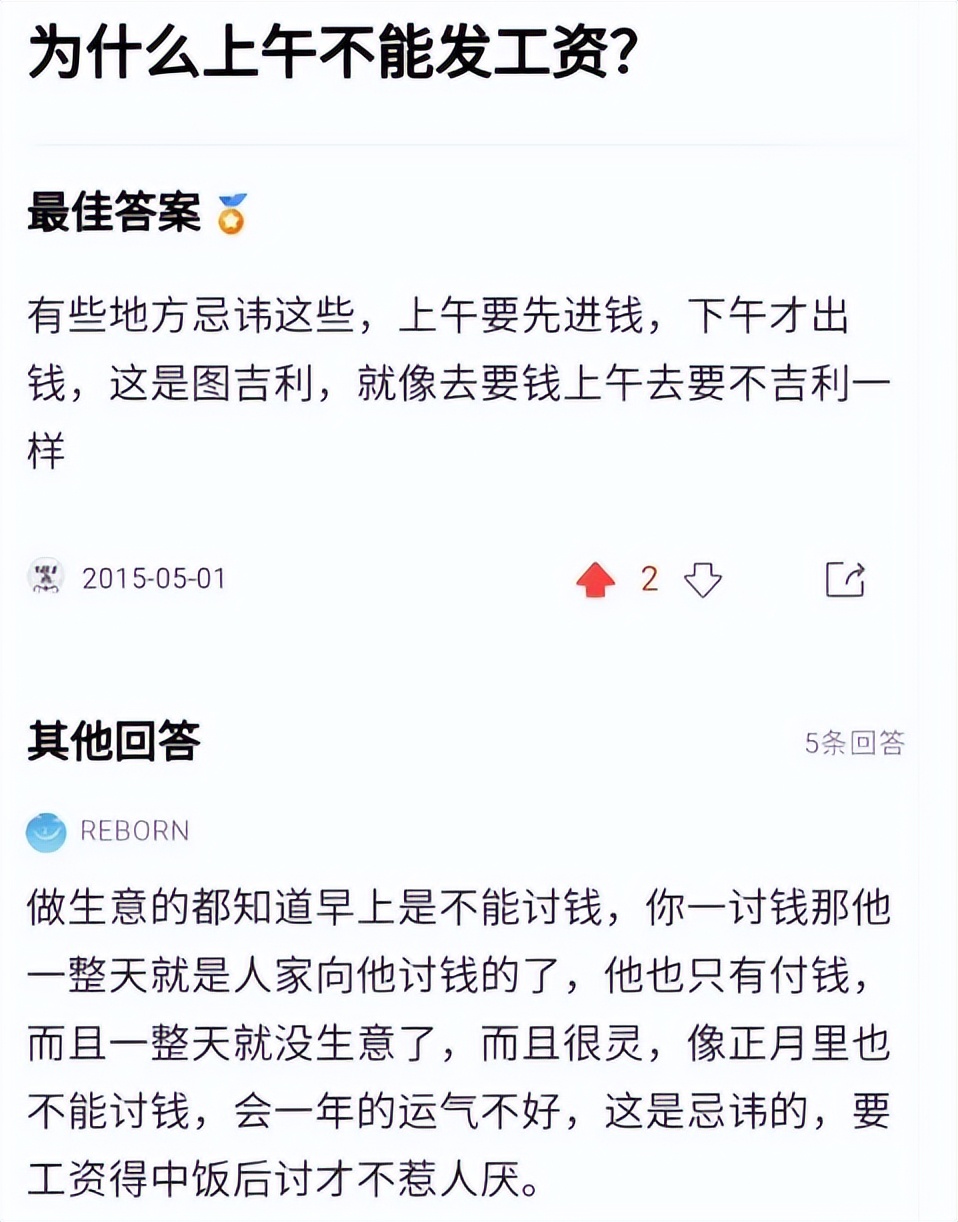Click the date 2015-05-01 under the answer
This screenshot has height=1222, width=958.
[x=154, y=578]
